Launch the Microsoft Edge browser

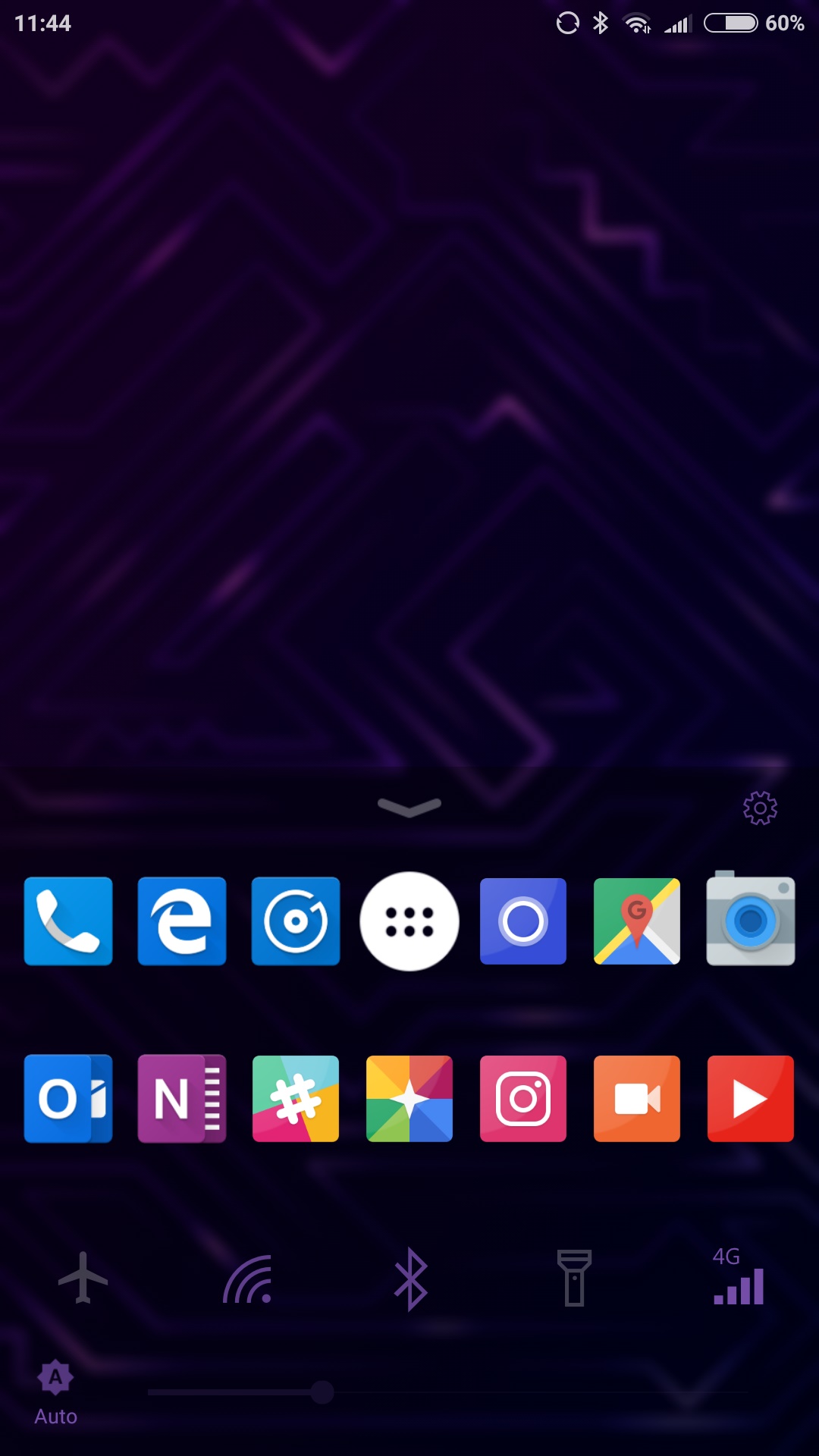pyautogui.click(x=182, y=921)
